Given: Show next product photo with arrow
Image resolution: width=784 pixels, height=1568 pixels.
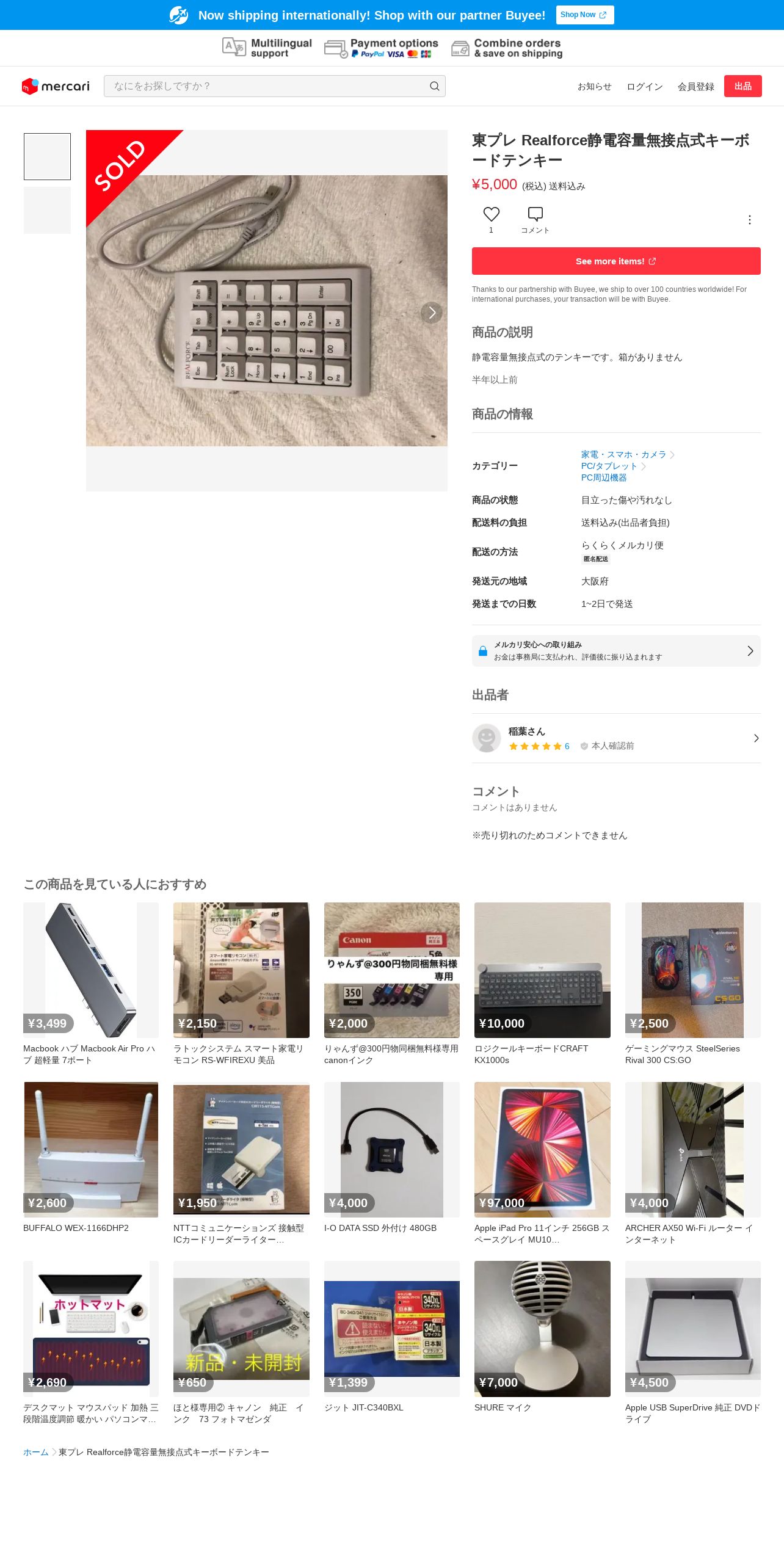Looking at the screenshot, I should [x=432, y=313].
